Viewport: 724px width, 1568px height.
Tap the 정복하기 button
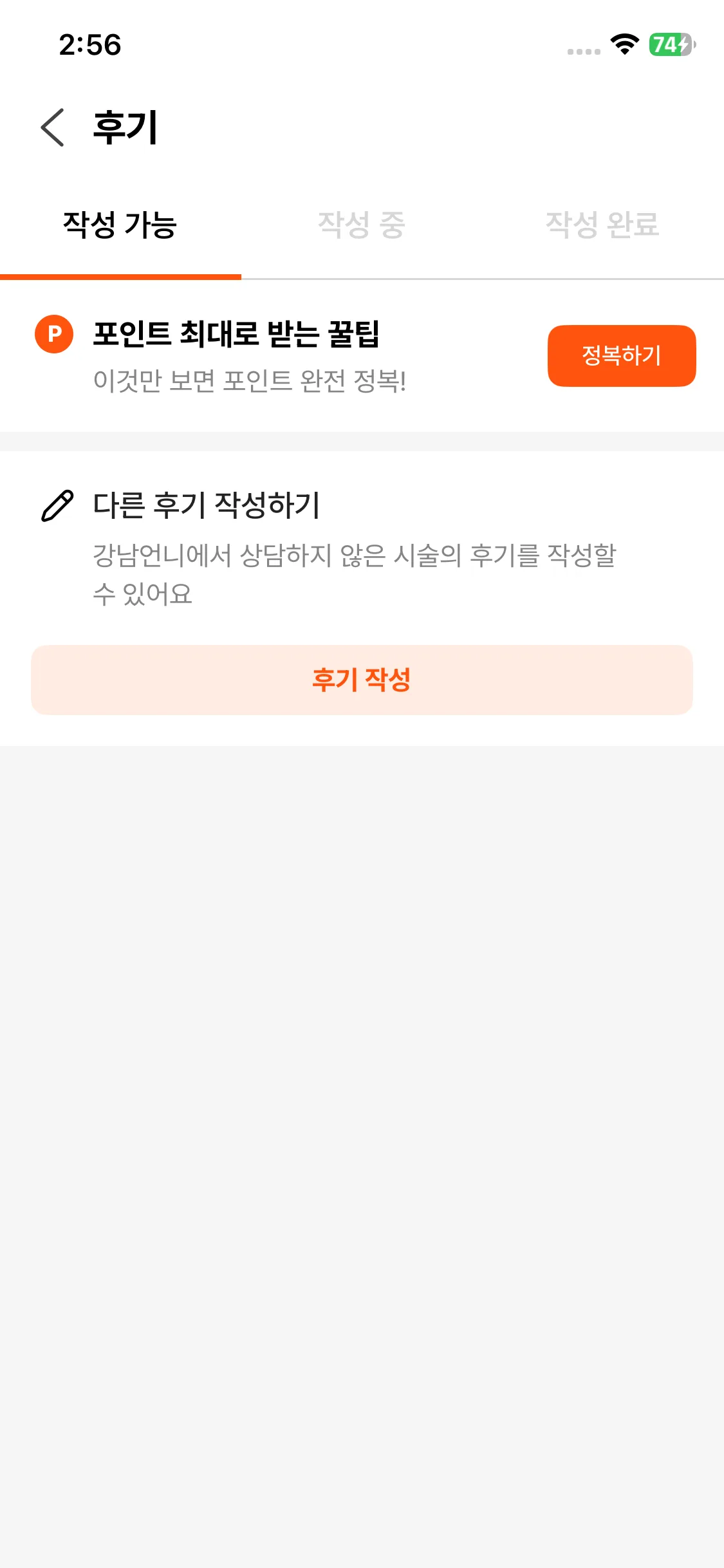pos(621,356)
